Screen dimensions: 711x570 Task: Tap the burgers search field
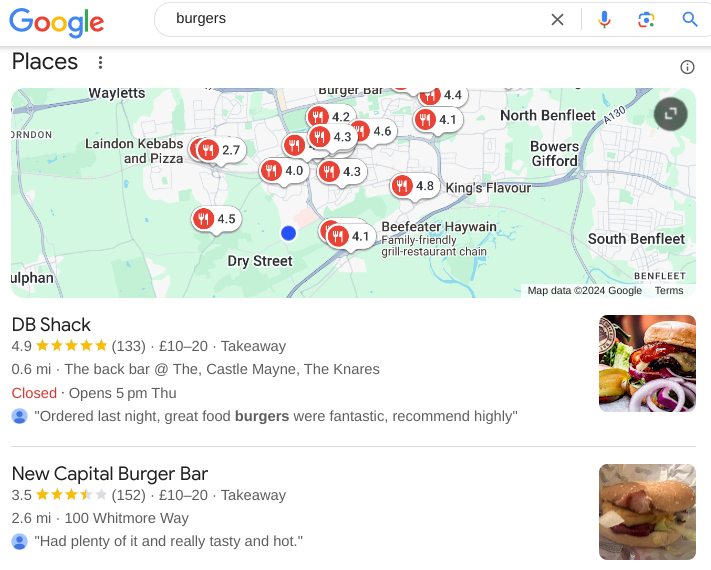pyautogui.click(x=350, y=19)
